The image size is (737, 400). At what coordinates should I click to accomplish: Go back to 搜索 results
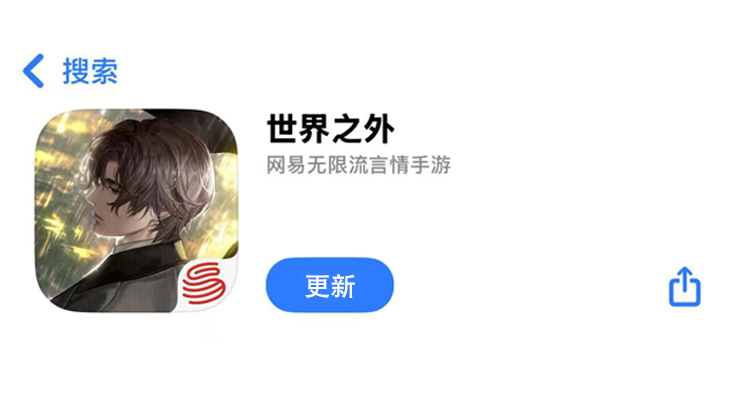click(x=70, y=71)
